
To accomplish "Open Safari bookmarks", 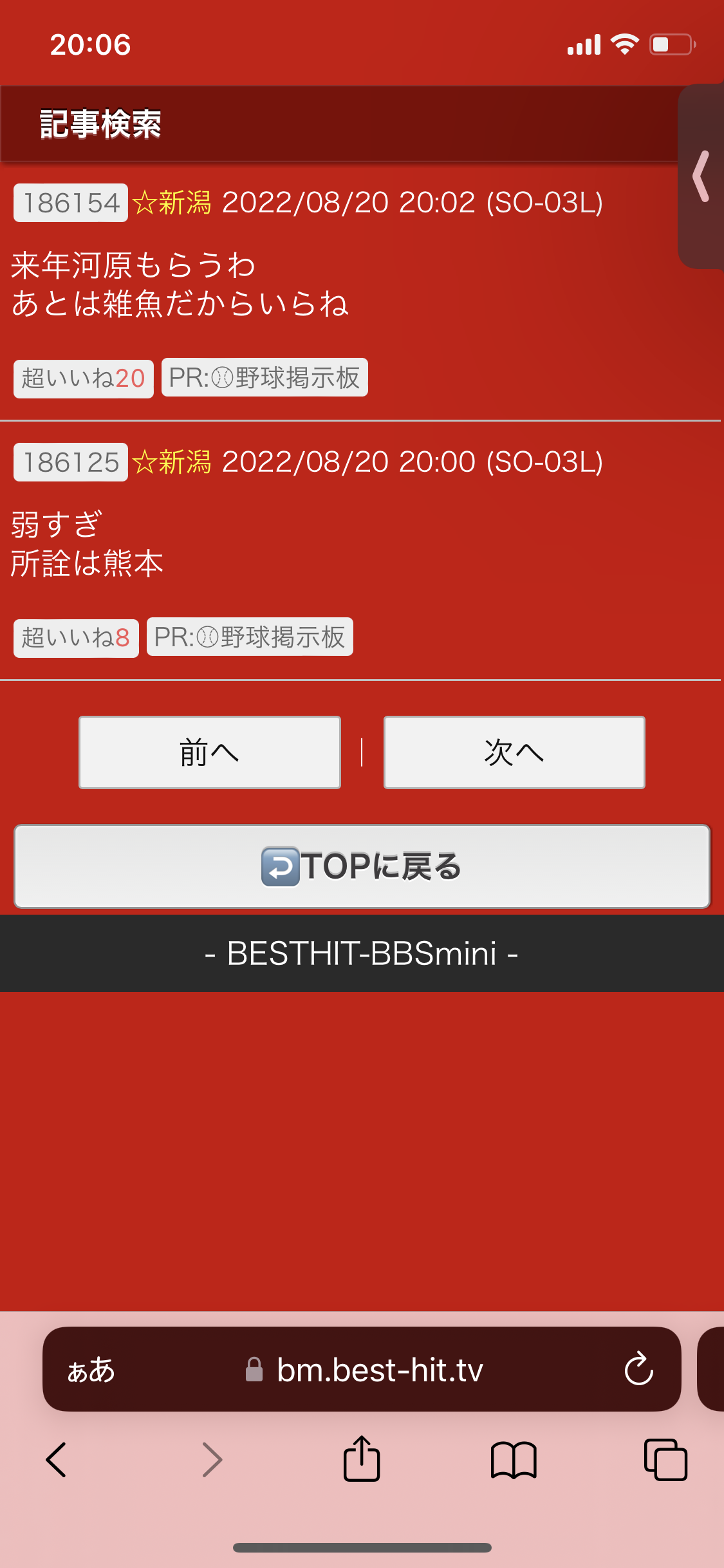I will (x=514, y=1460).
